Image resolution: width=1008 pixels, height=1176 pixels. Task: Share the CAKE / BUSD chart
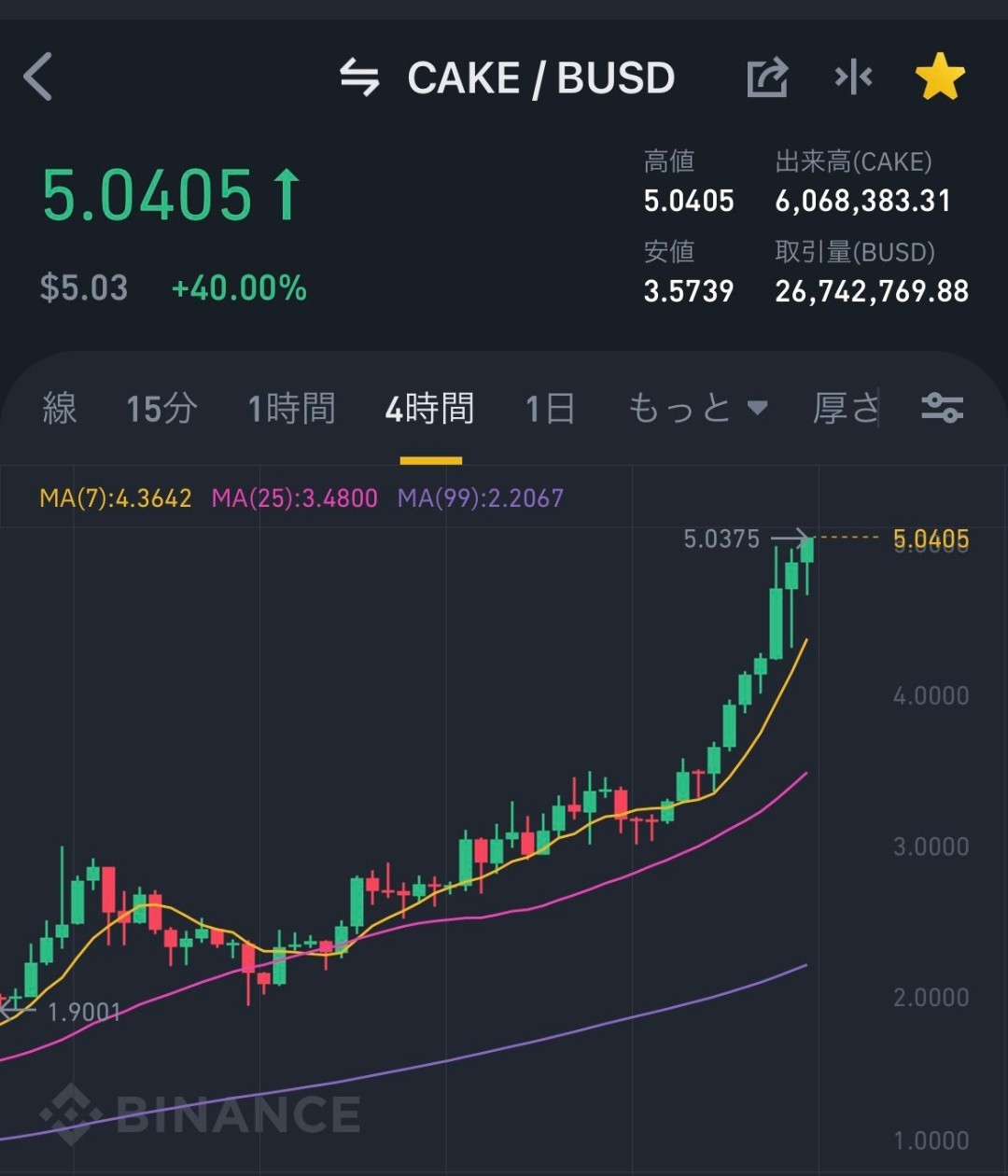(x=768, y=77)
